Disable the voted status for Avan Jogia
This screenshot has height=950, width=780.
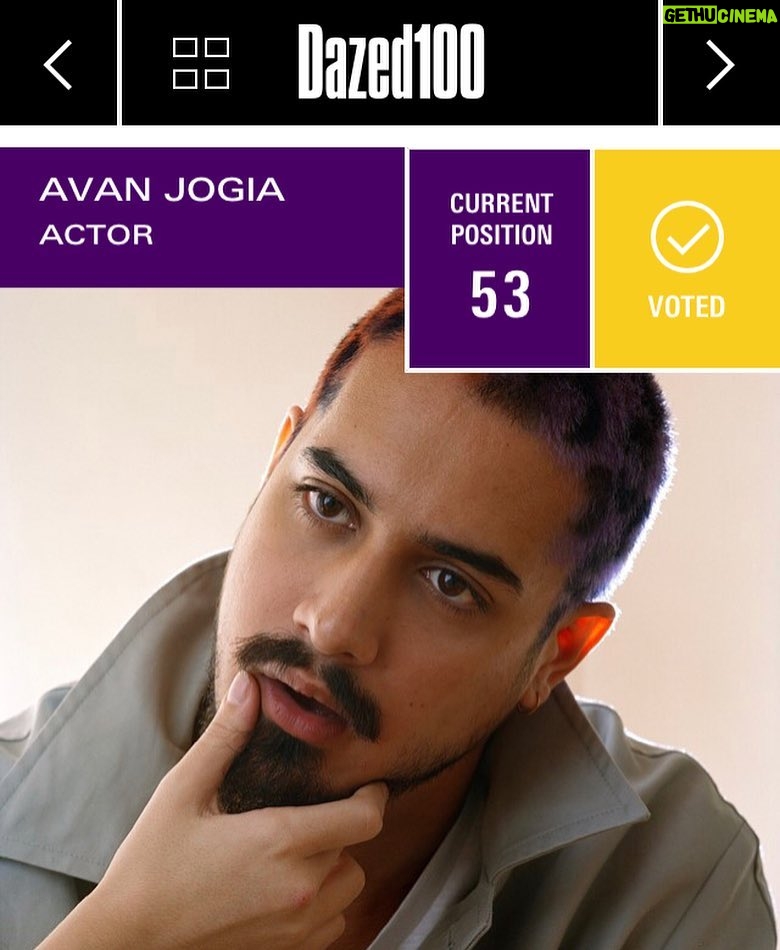(686, 260)
